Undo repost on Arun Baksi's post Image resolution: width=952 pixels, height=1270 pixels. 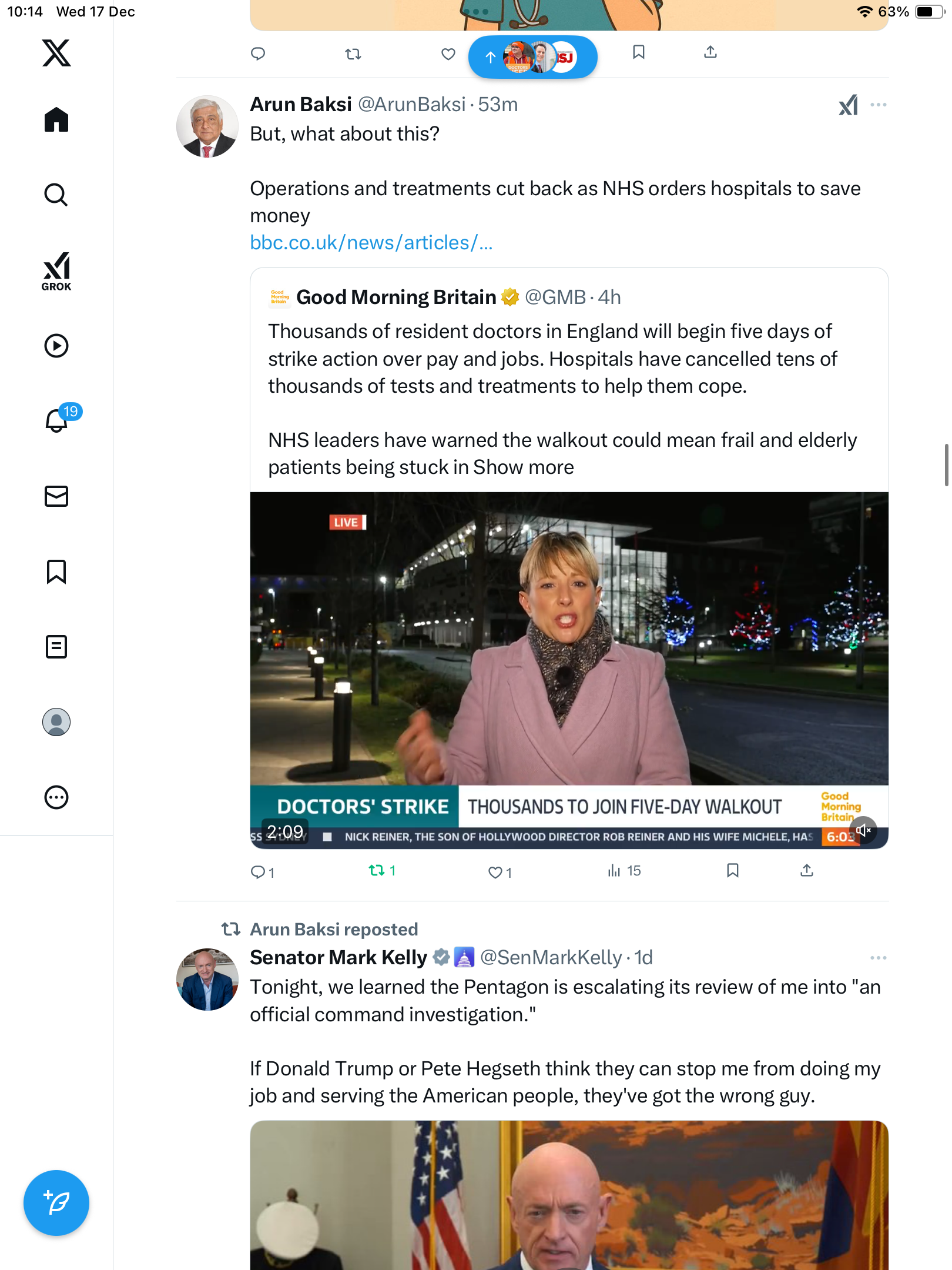pos(377,871)
